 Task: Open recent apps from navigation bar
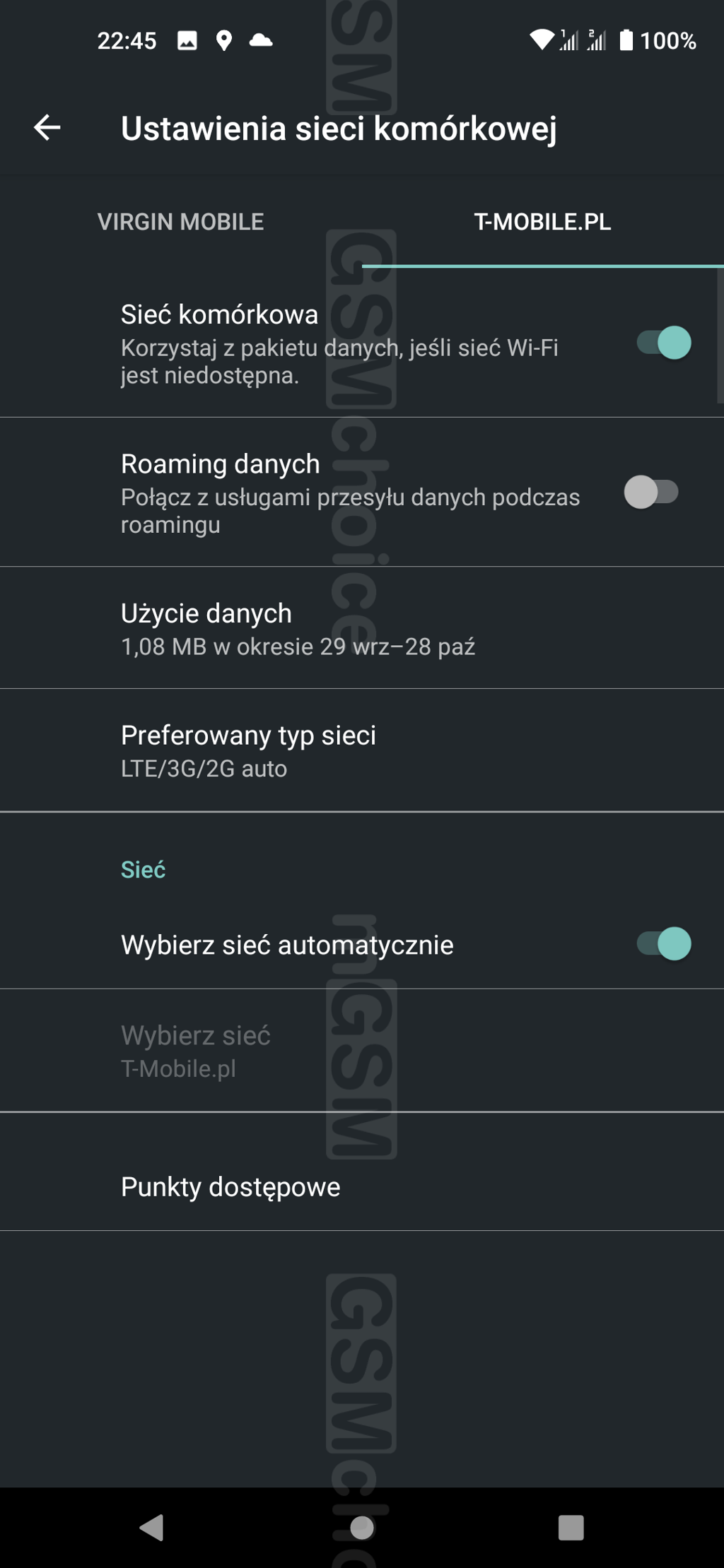coord(571,1528)
